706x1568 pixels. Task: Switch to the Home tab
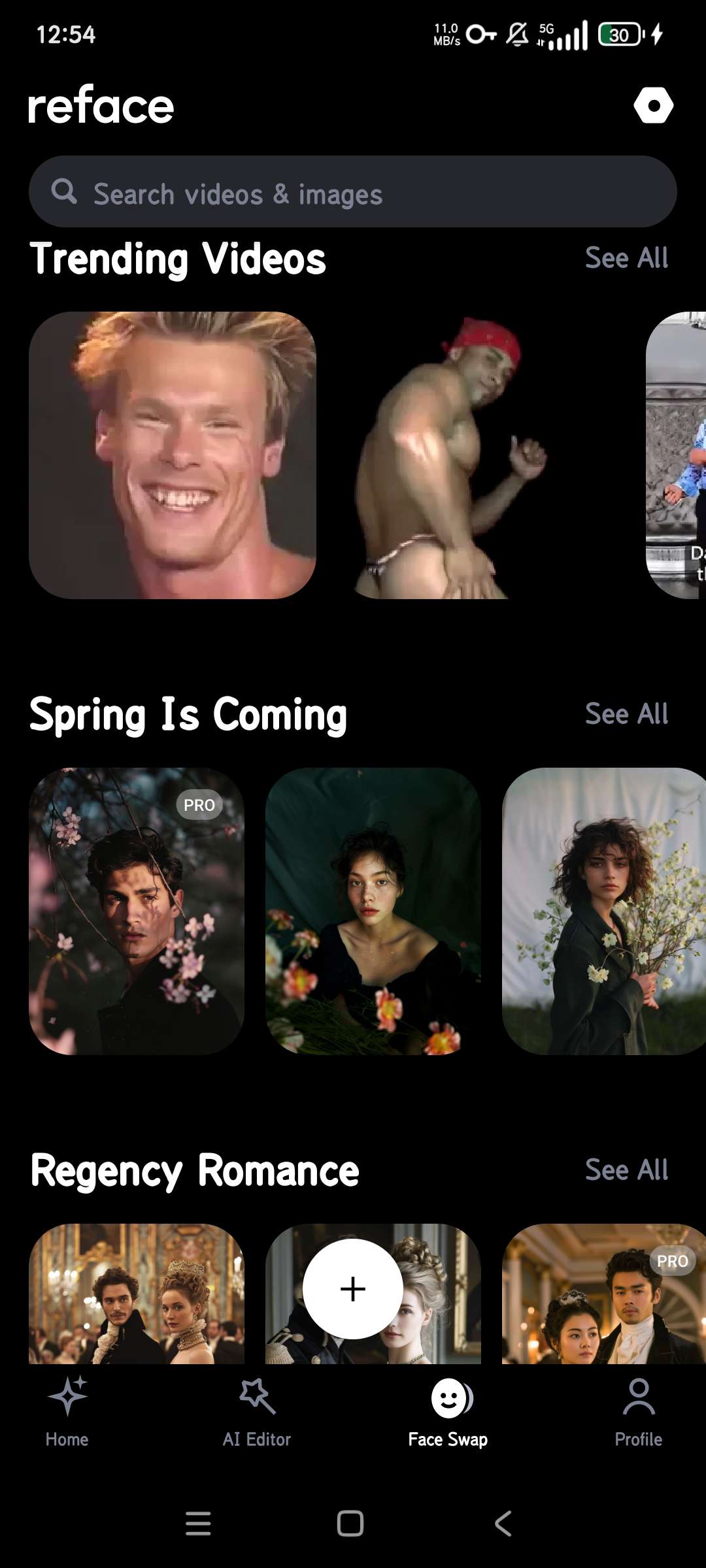(x=67, y=1412)
